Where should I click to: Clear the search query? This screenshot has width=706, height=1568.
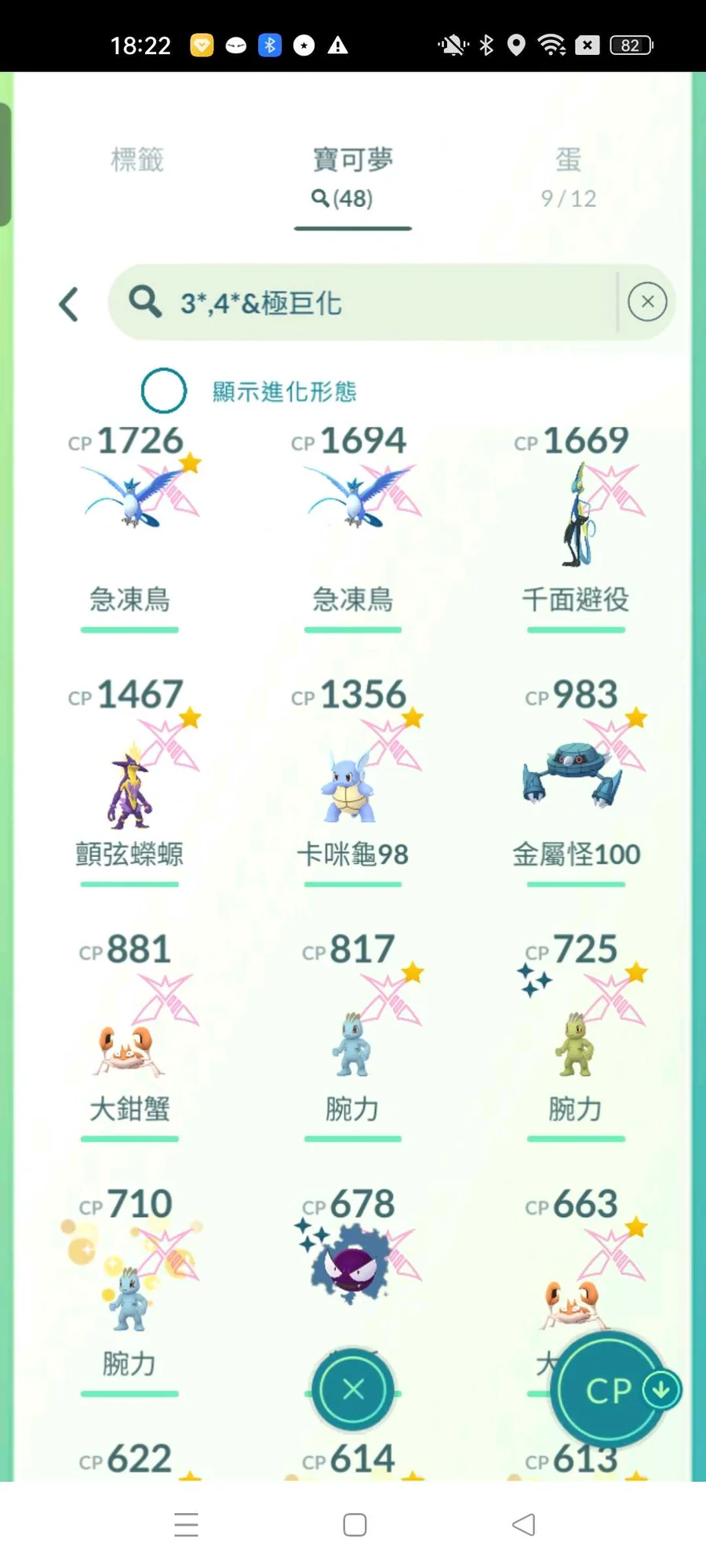click(647, 302)
